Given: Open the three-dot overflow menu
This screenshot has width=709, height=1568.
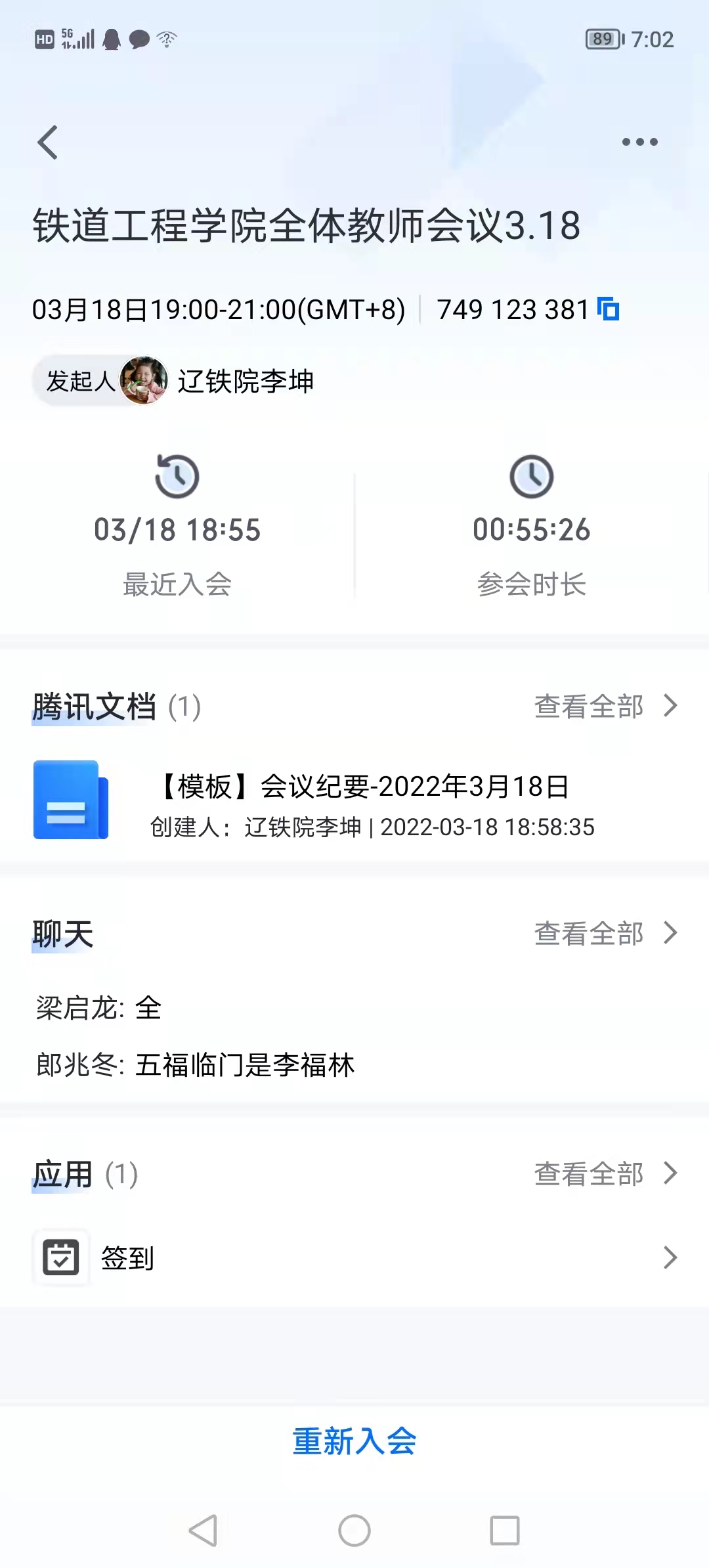Looking at the screenshot, I should tap(639, 142).
